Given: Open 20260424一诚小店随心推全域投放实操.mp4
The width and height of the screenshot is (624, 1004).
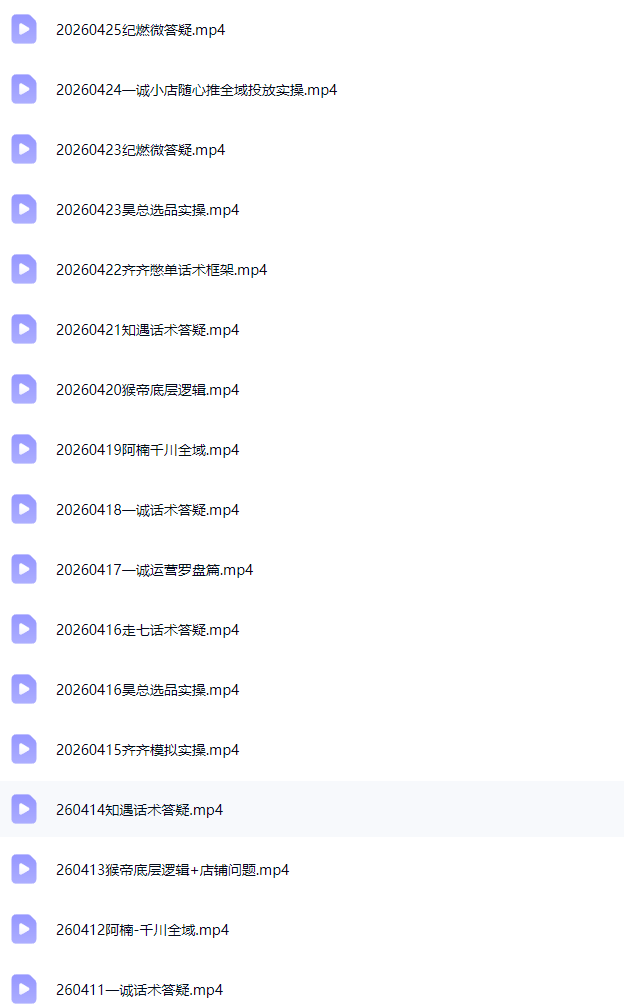Looking at the screenshot, I should 196,90.
